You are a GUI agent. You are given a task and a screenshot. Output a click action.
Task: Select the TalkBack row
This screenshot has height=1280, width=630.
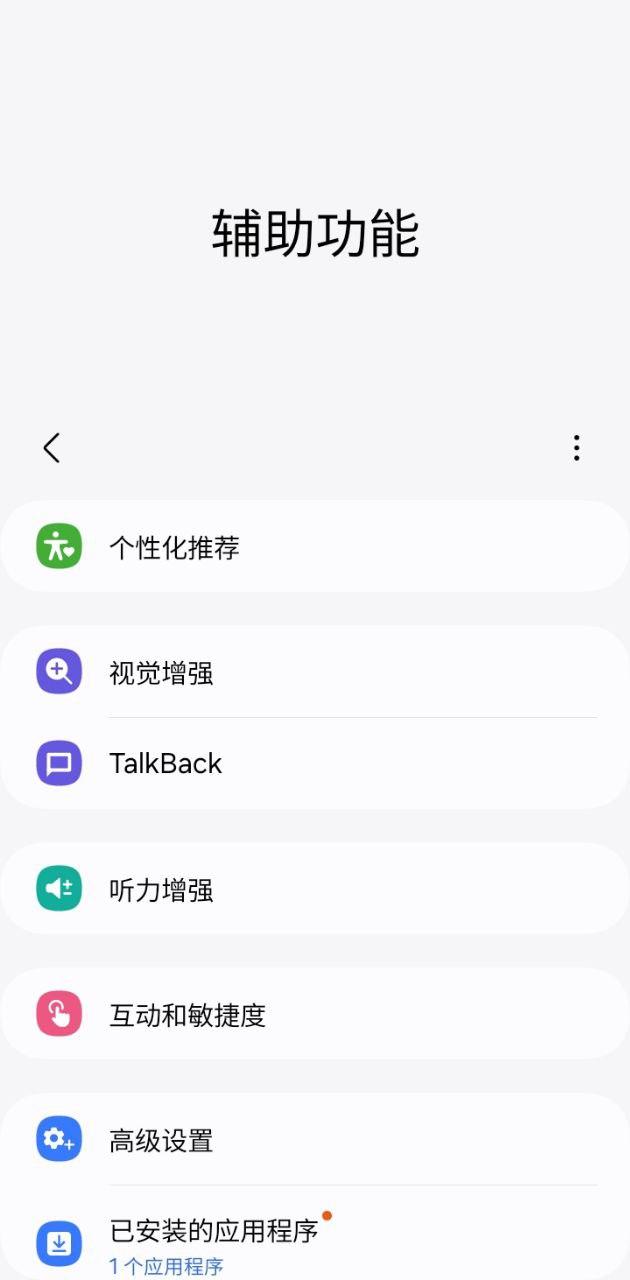pyautogui.click(x=314, y=763)
